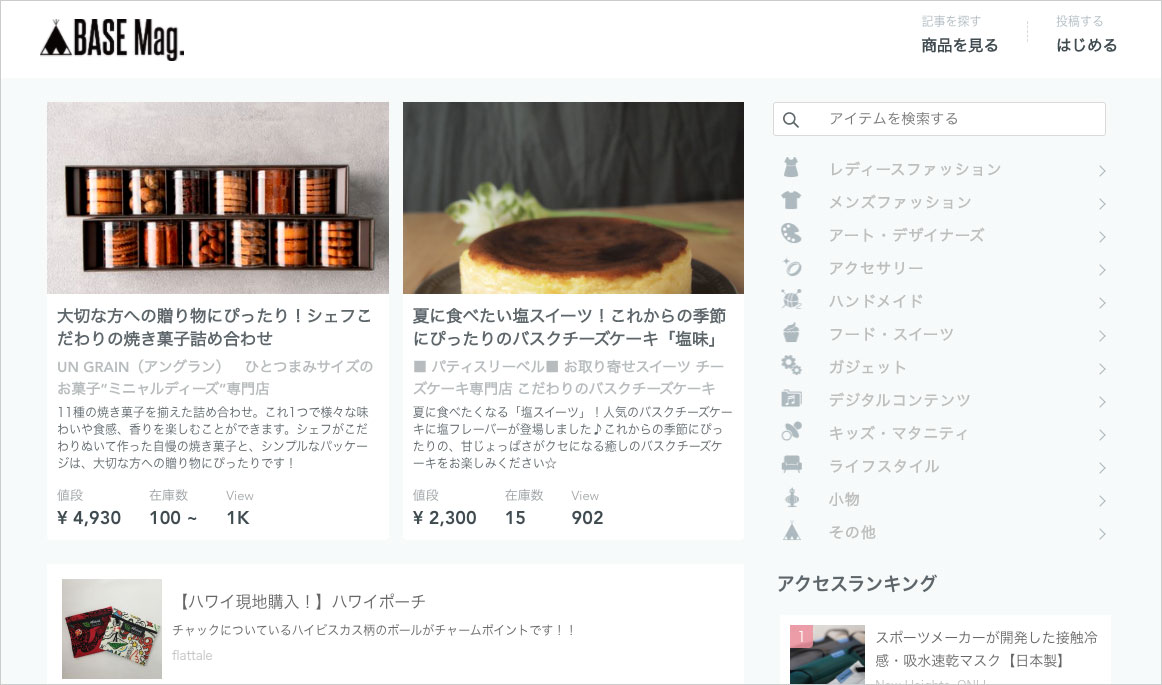
Task: Select the メンズファッション category
Action: click(x=899, y=203)
